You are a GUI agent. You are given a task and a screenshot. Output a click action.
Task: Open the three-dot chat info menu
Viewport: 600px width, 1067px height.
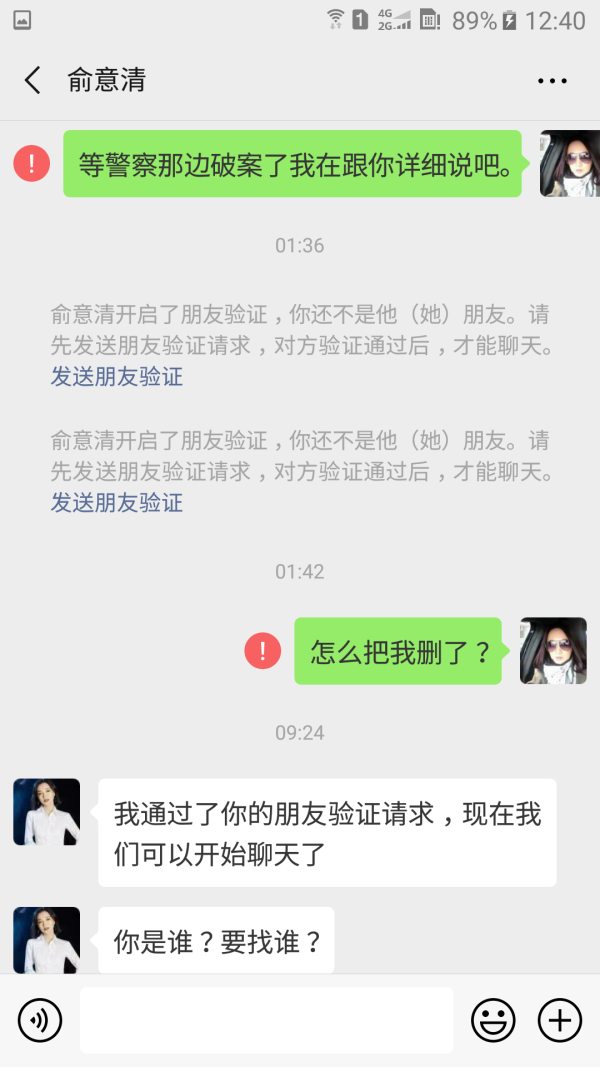coord(552,81)
